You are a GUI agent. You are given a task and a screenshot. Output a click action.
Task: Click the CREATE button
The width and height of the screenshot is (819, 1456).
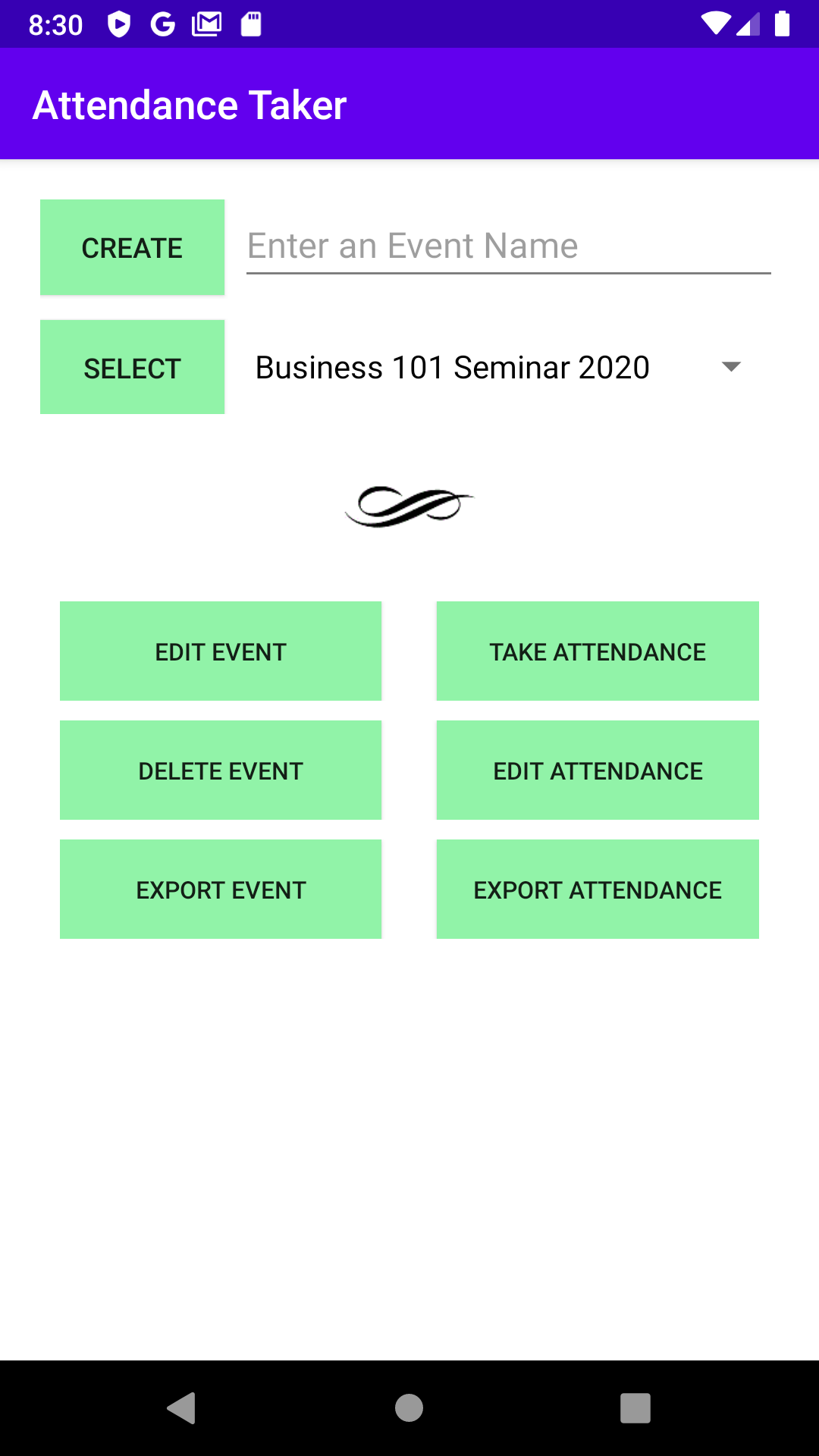[x=132, y=247]
